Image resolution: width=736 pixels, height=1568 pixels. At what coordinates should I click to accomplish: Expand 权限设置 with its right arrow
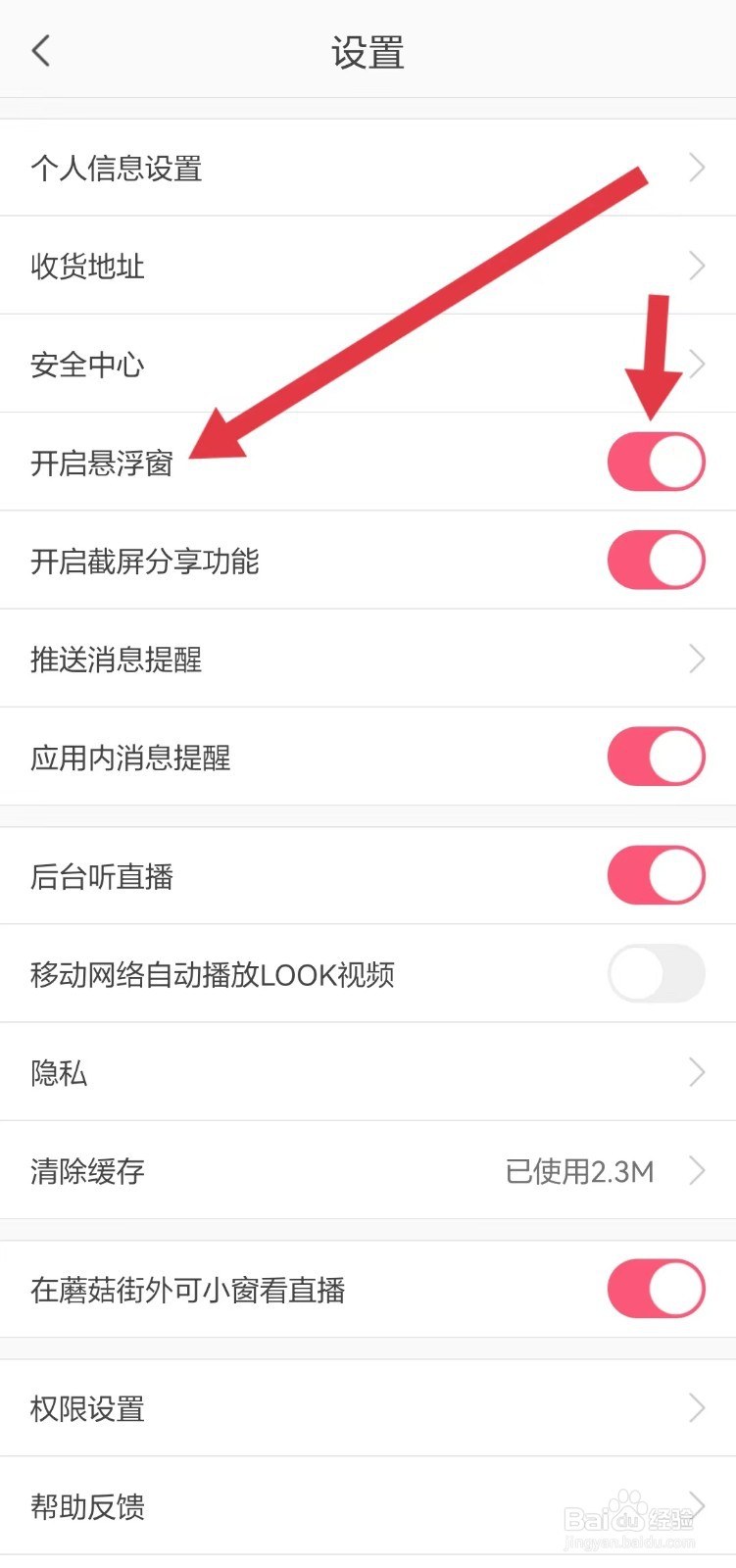(696, 1408)
